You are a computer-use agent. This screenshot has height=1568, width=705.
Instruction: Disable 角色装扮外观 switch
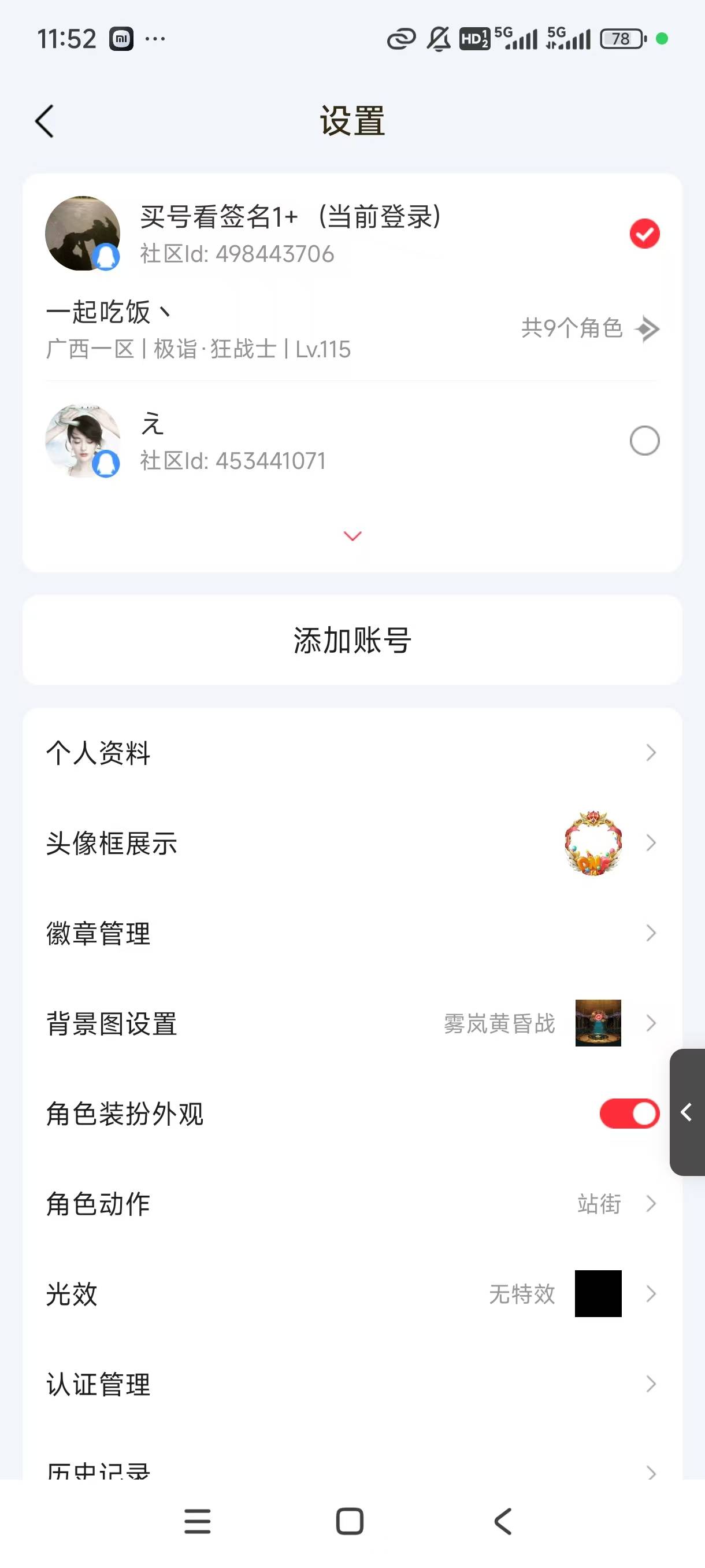pos(629,1113)
